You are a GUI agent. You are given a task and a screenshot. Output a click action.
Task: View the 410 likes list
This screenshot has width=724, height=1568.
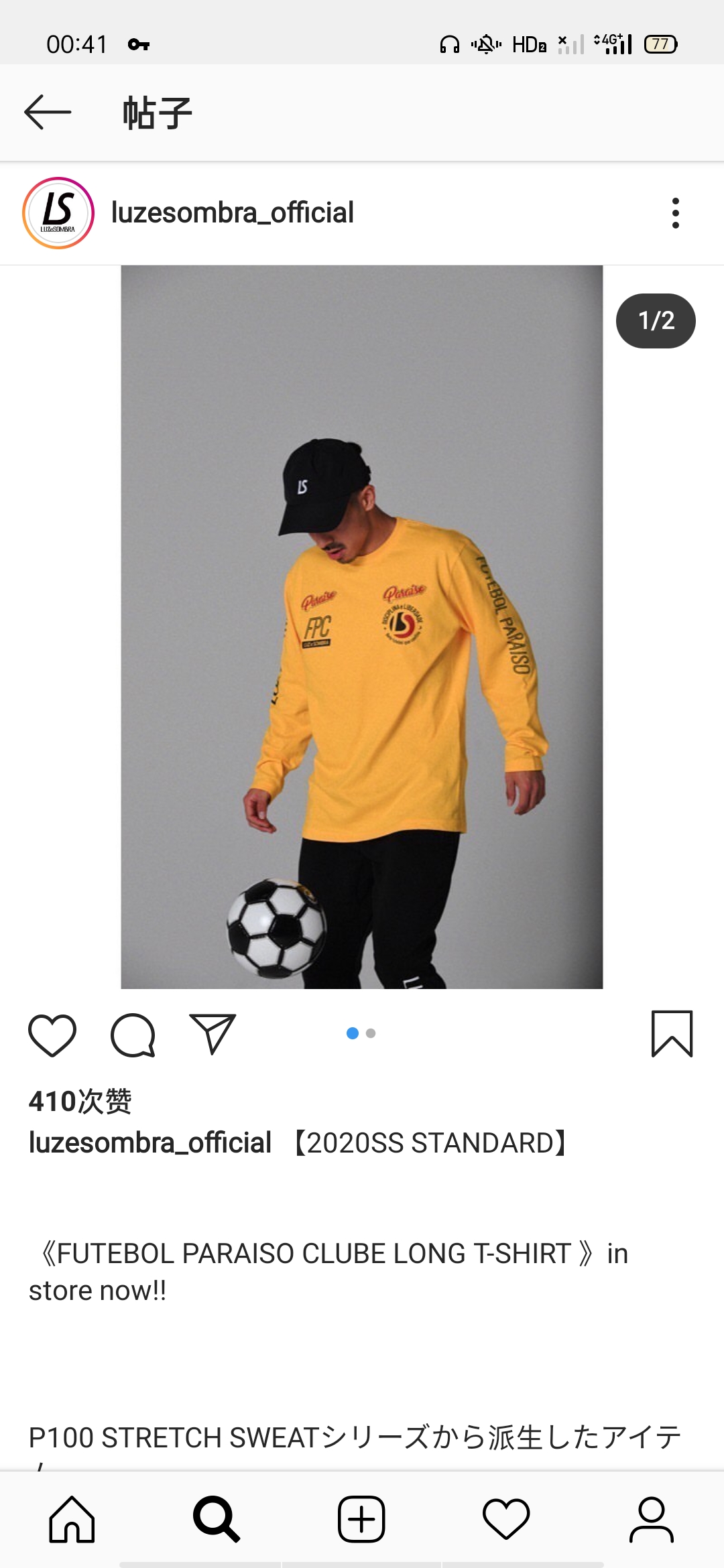[80, 1101]
